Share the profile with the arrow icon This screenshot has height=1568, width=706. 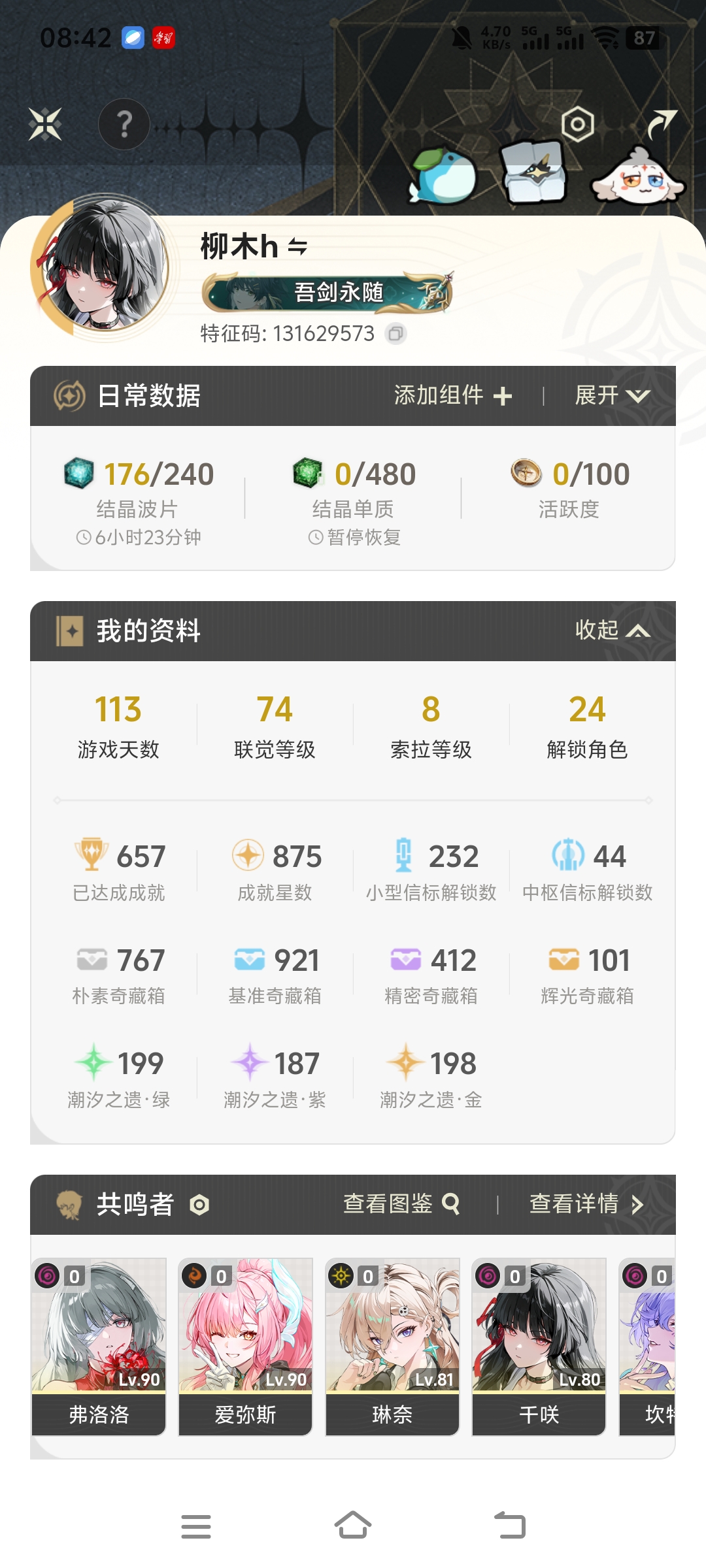(661, 124)
